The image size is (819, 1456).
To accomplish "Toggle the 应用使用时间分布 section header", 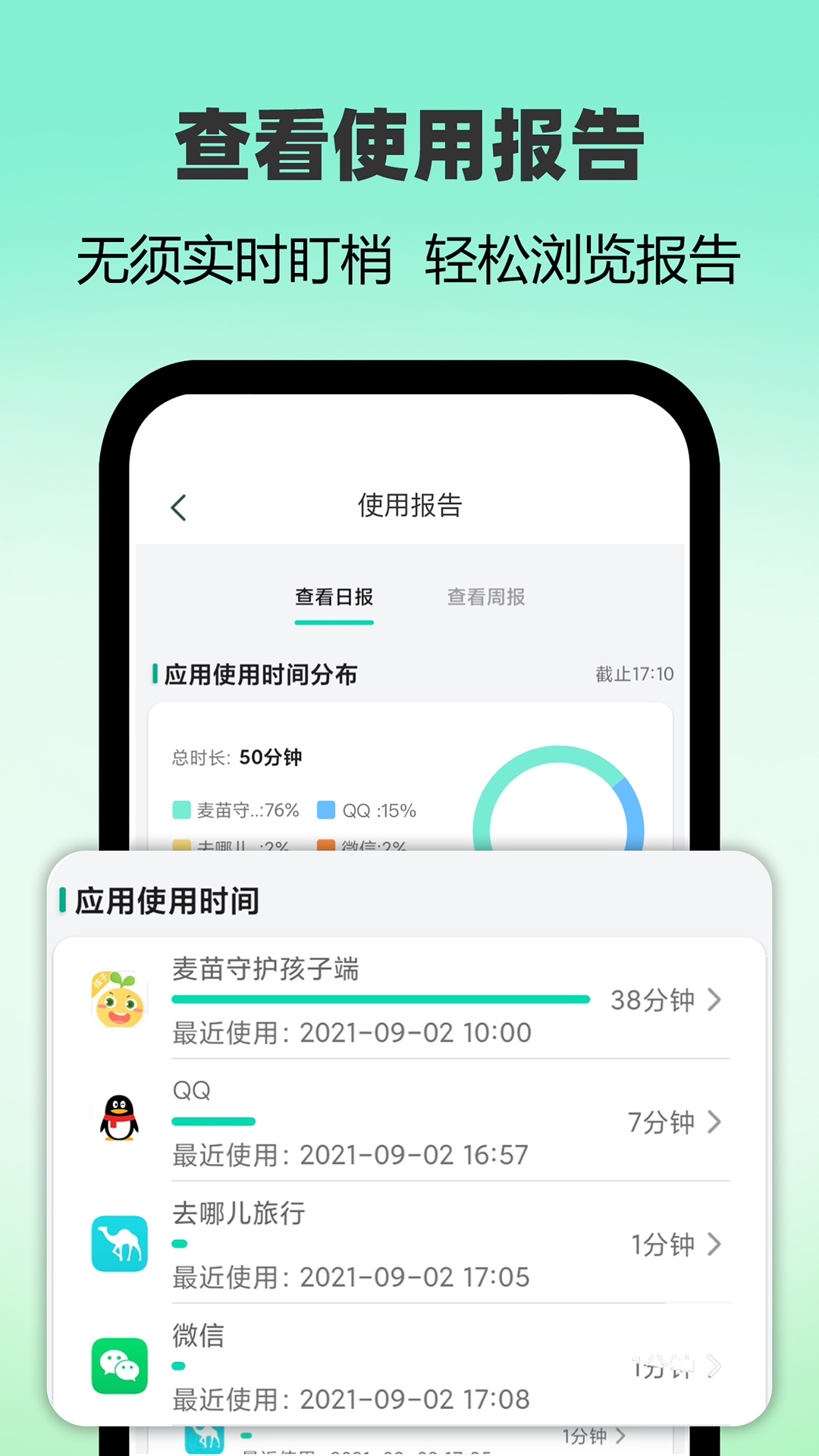I will point(258,673).
